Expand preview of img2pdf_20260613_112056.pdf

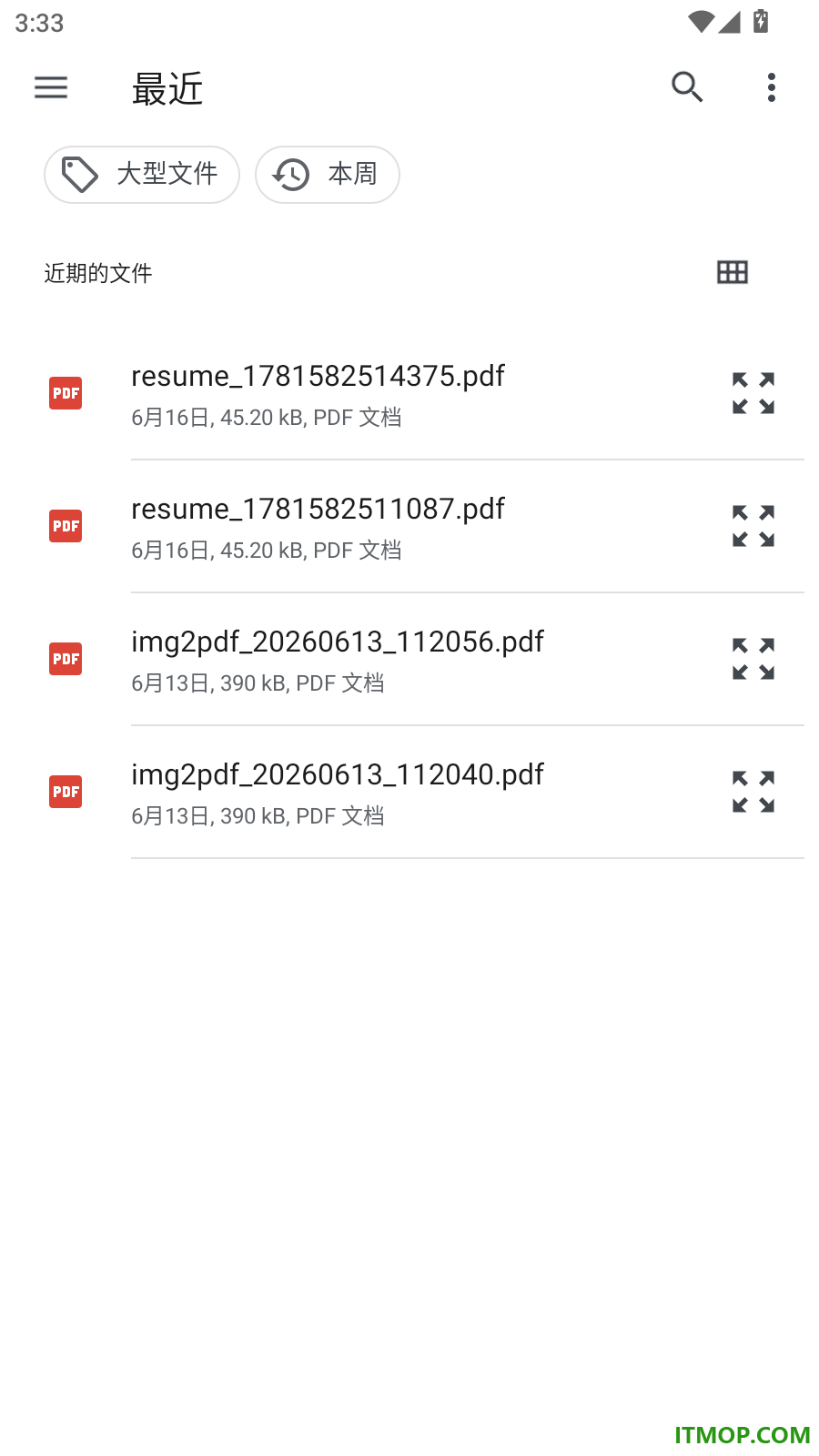click(753, 659)
